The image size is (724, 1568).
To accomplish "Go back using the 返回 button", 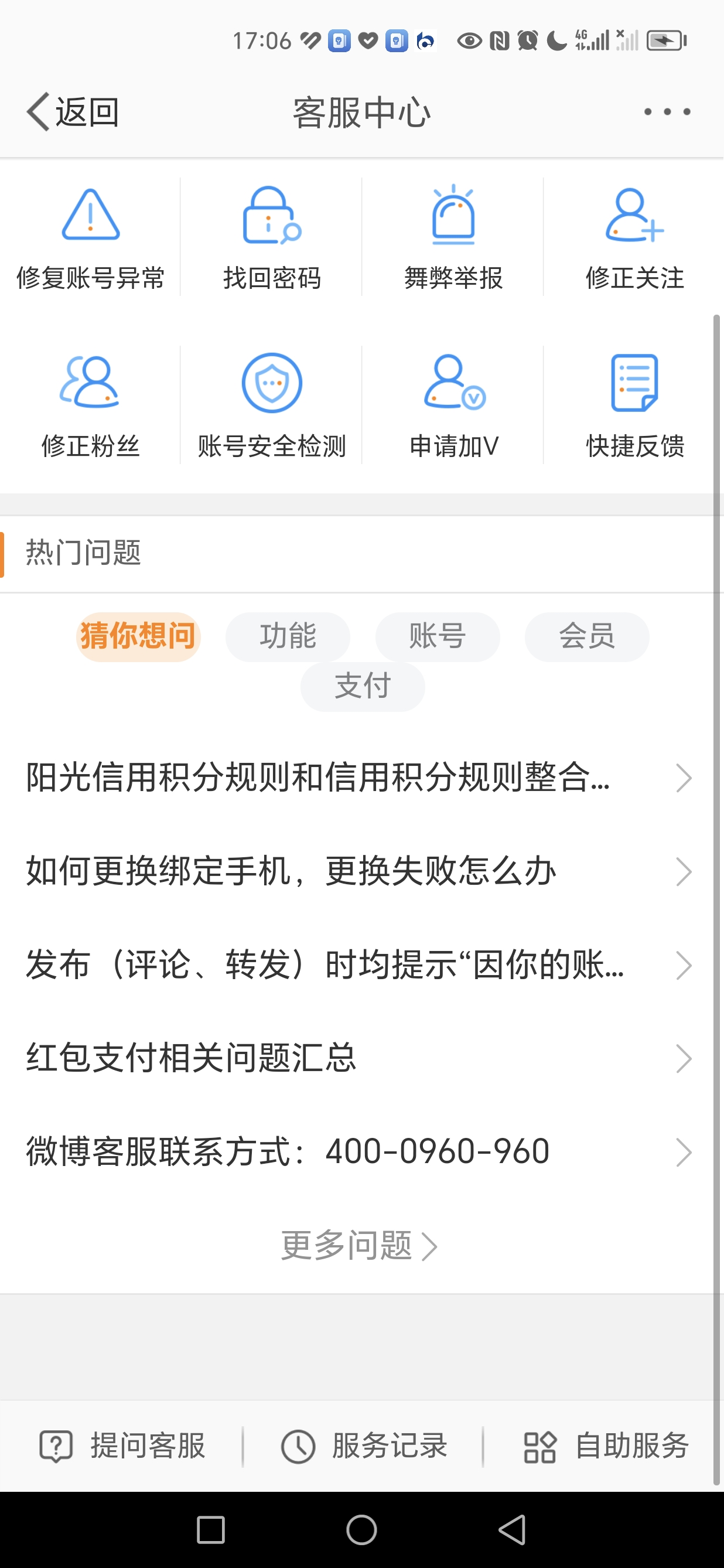I will [x=73, y=113].
